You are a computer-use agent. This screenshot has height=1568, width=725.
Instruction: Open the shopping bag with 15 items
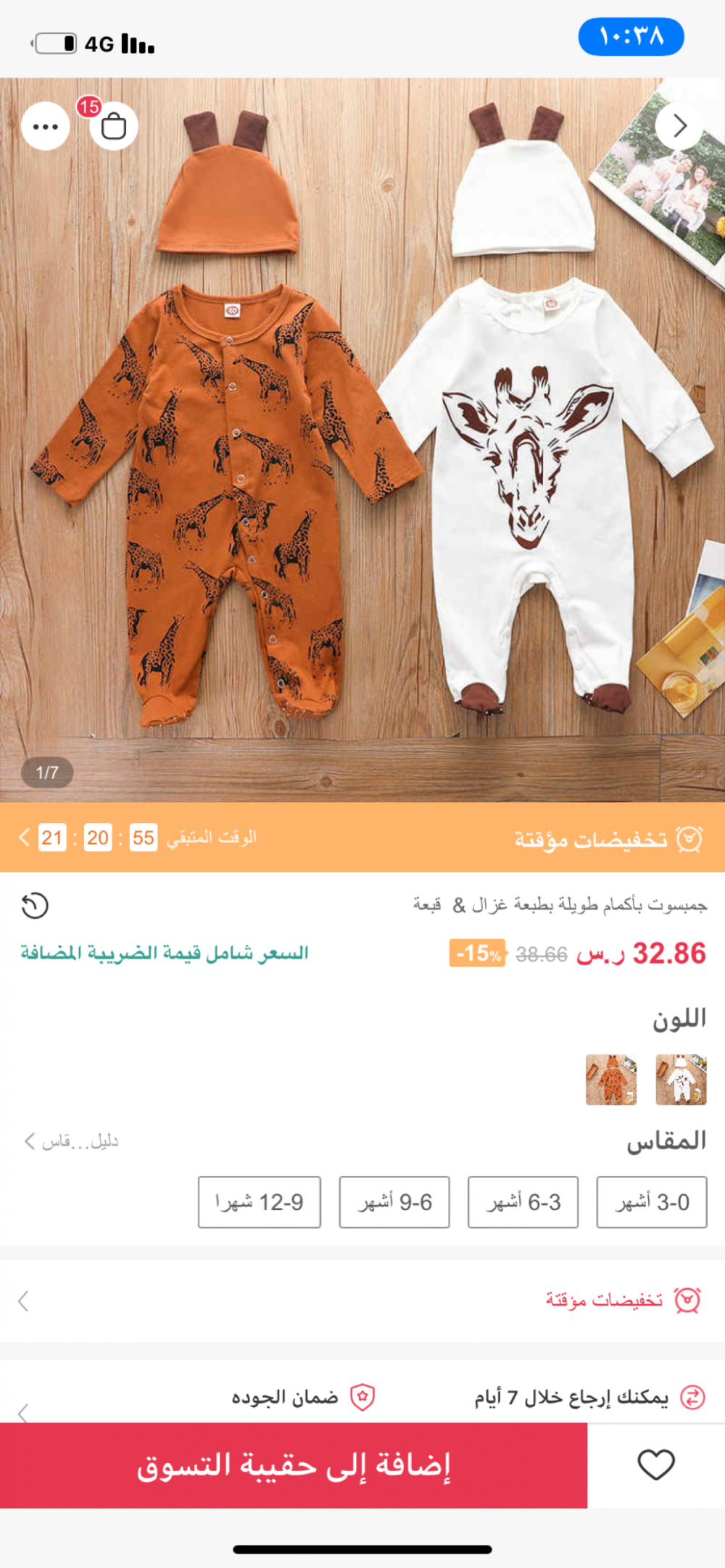click(113, 127)
